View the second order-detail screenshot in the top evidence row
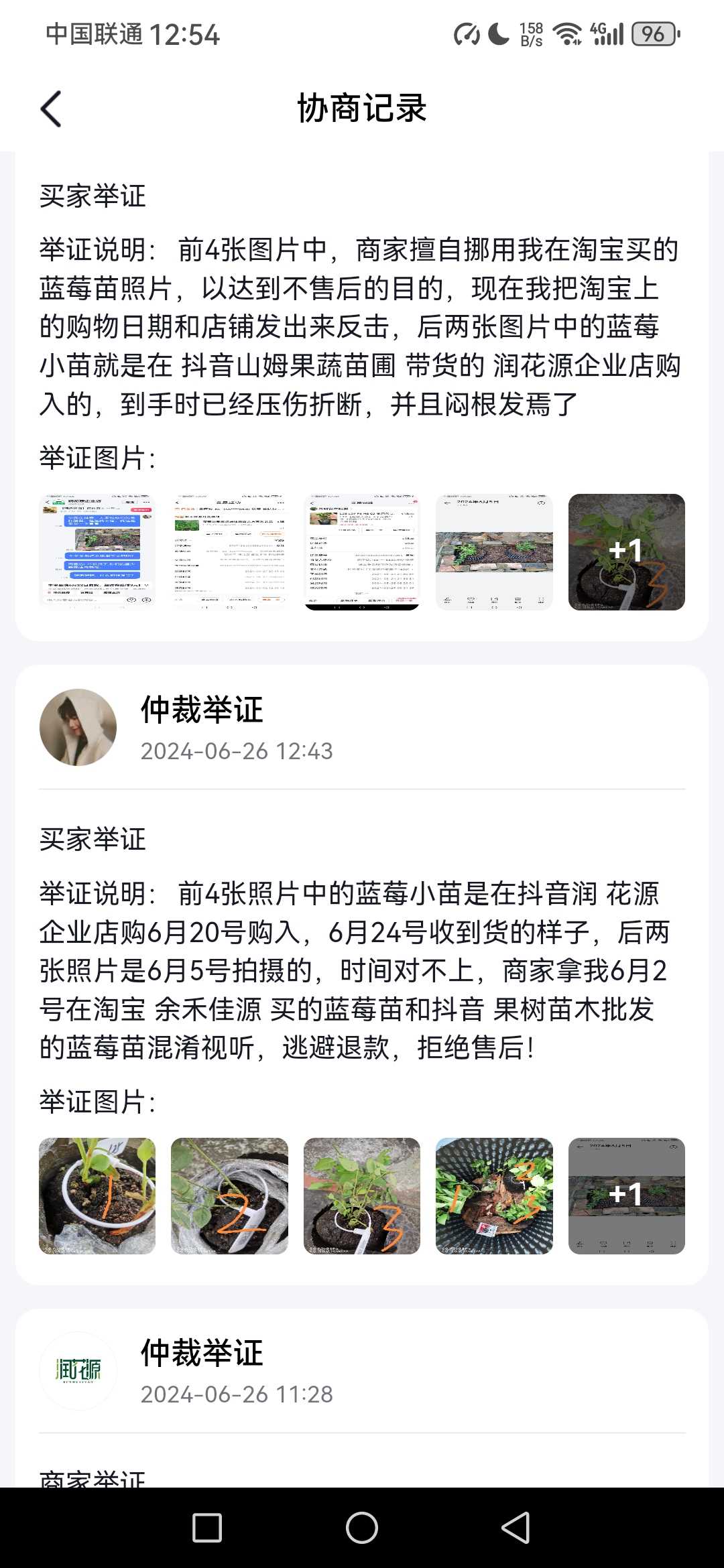Screen dimensions: 724x1568 (x=229, y=552)
